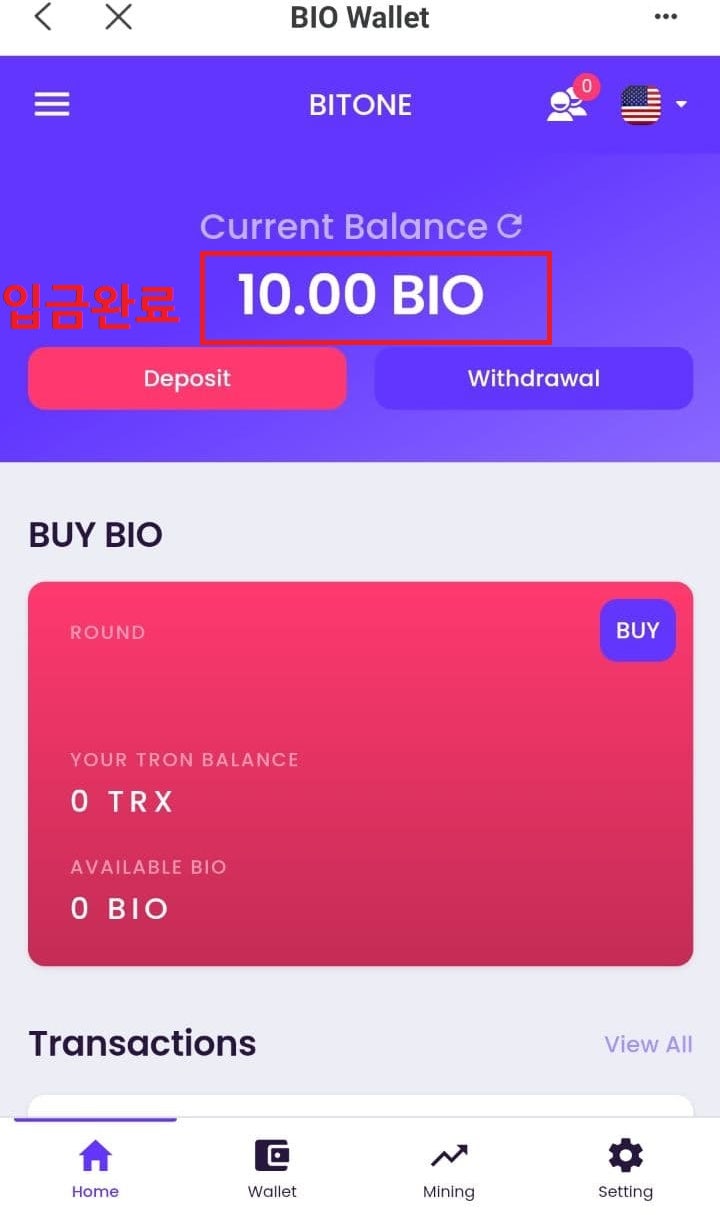This screenshot has height=1215, width=720.
Task: Open the three-dot menu at top right
Action: tap(666, 17)
